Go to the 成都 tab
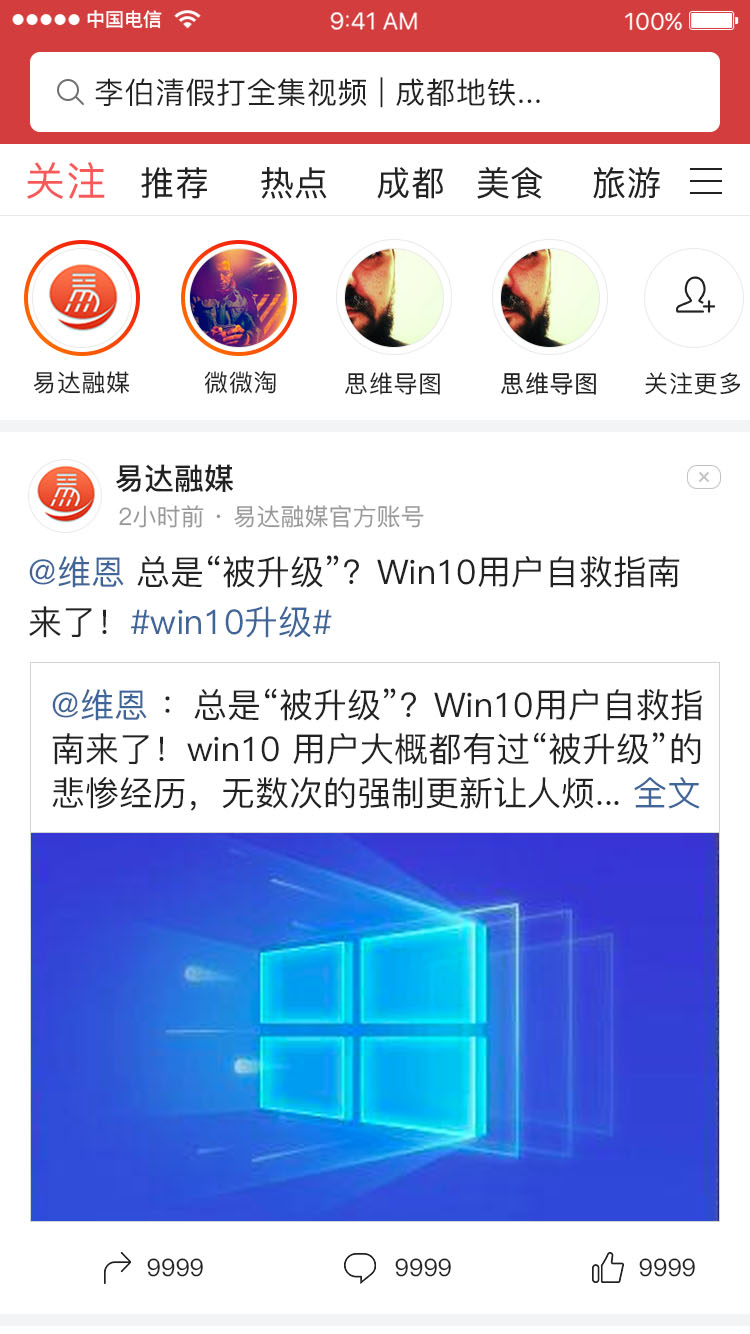The image size is (750, 1334). (x=410, y=182)
